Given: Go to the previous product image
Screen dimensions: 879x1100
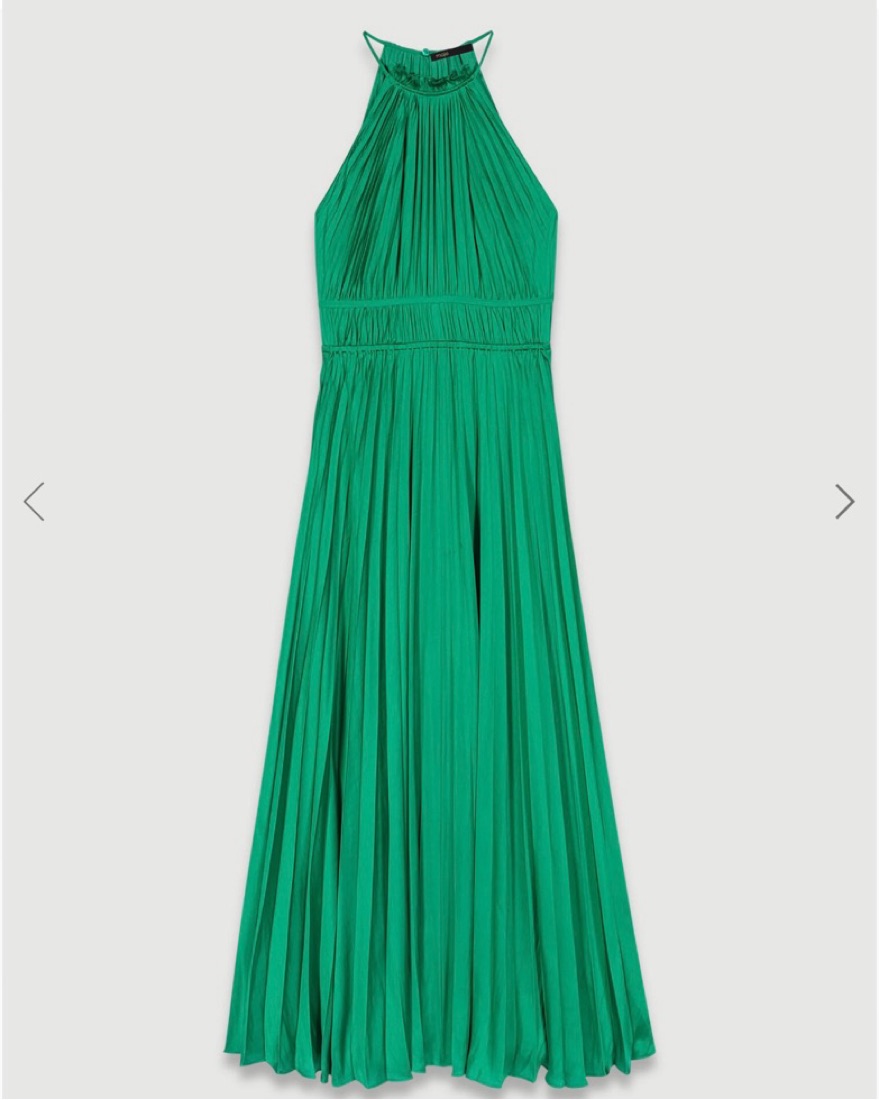Looking at the screenshot, I should tap(34, 501).
